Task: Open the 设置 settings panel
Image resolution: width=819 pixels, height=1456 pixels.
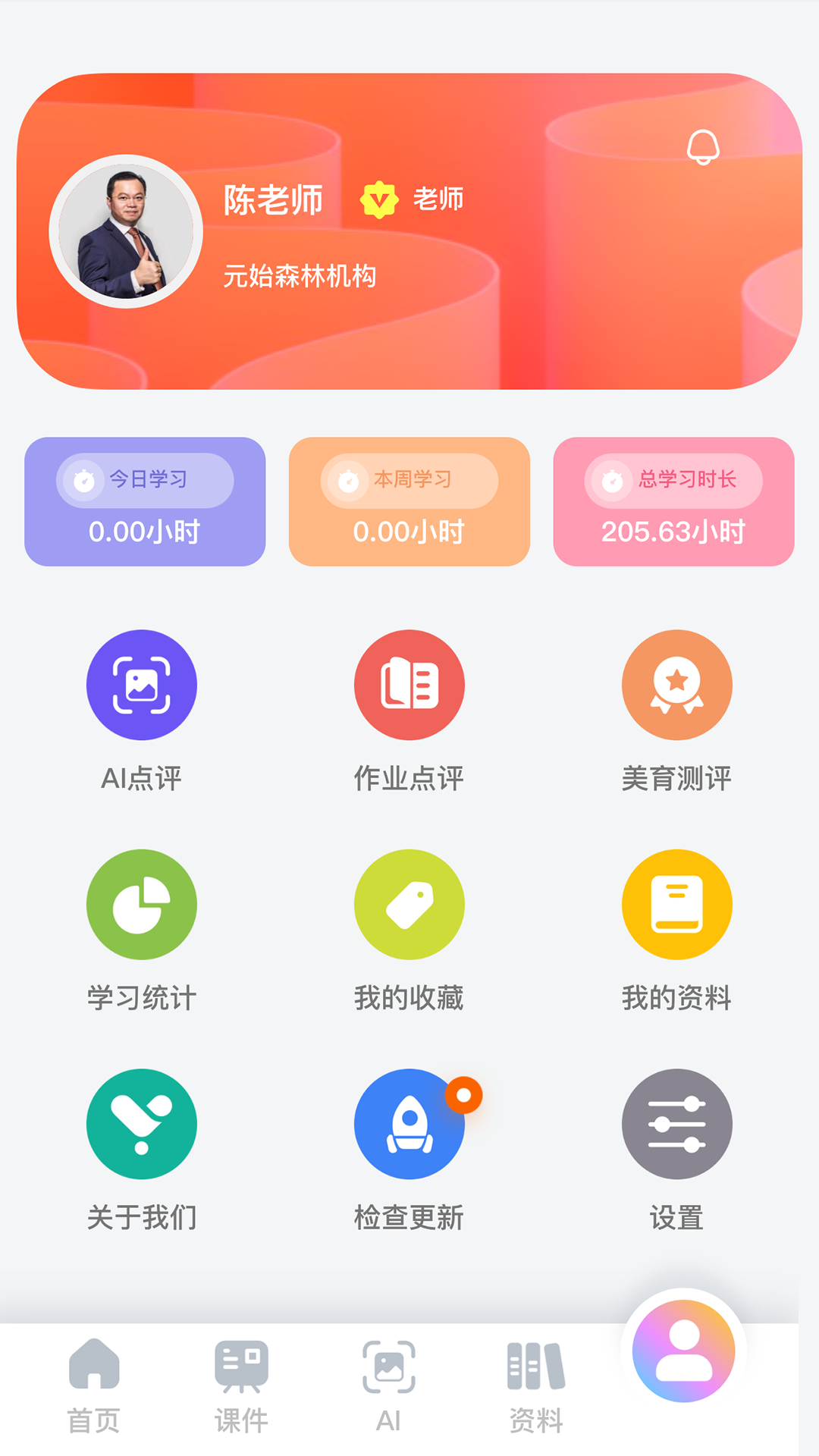Action: click(x=677, y=1125)
